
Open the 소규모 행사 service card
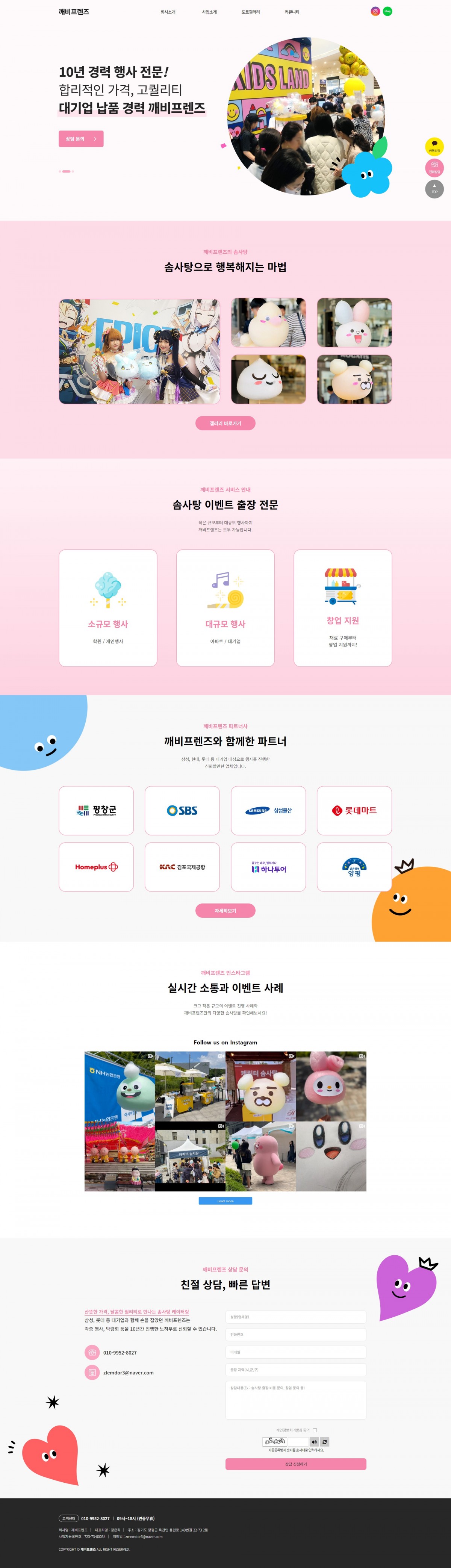click(108, 607)
